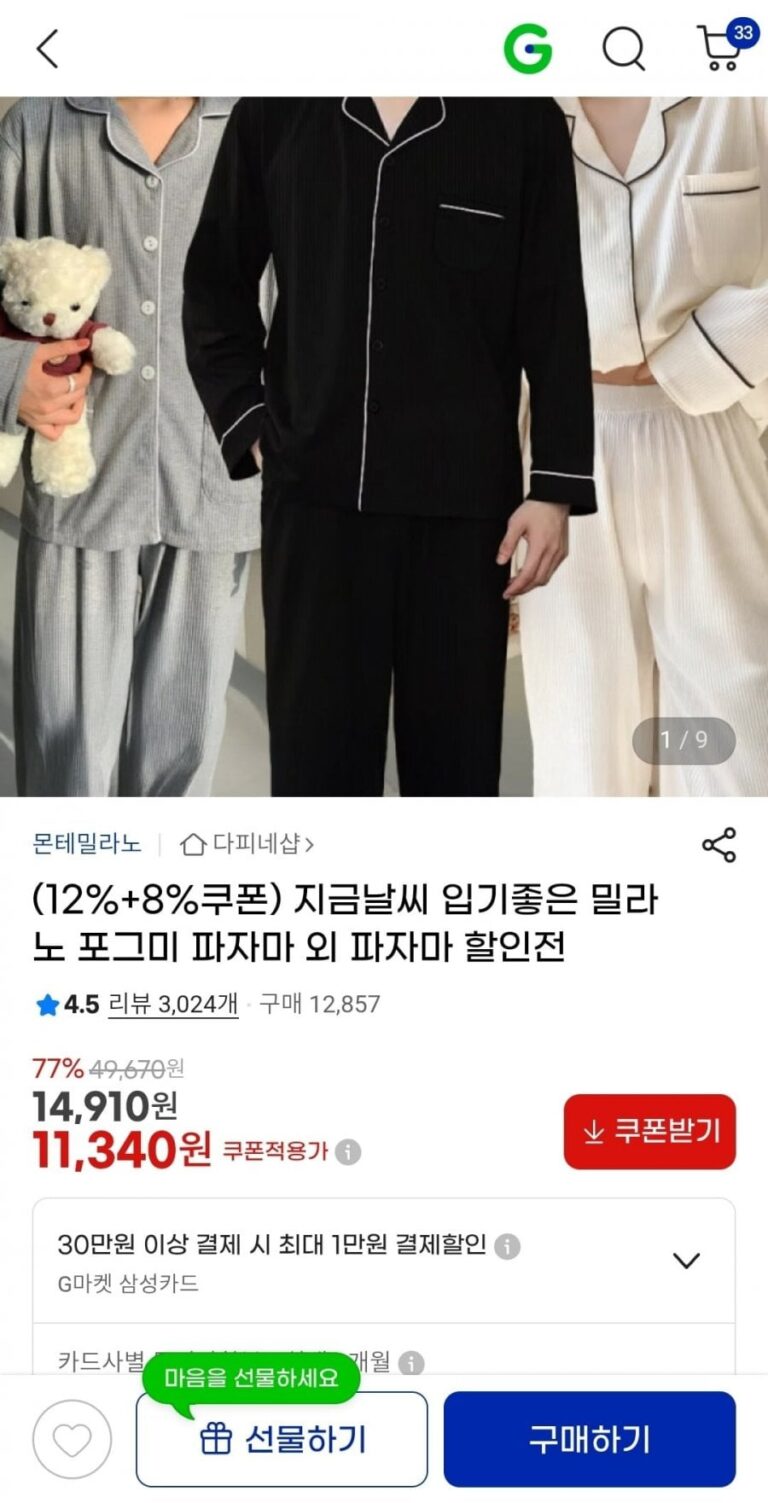Go back using the top arrow
The image size is (768, 1503).
coord(47,48)
